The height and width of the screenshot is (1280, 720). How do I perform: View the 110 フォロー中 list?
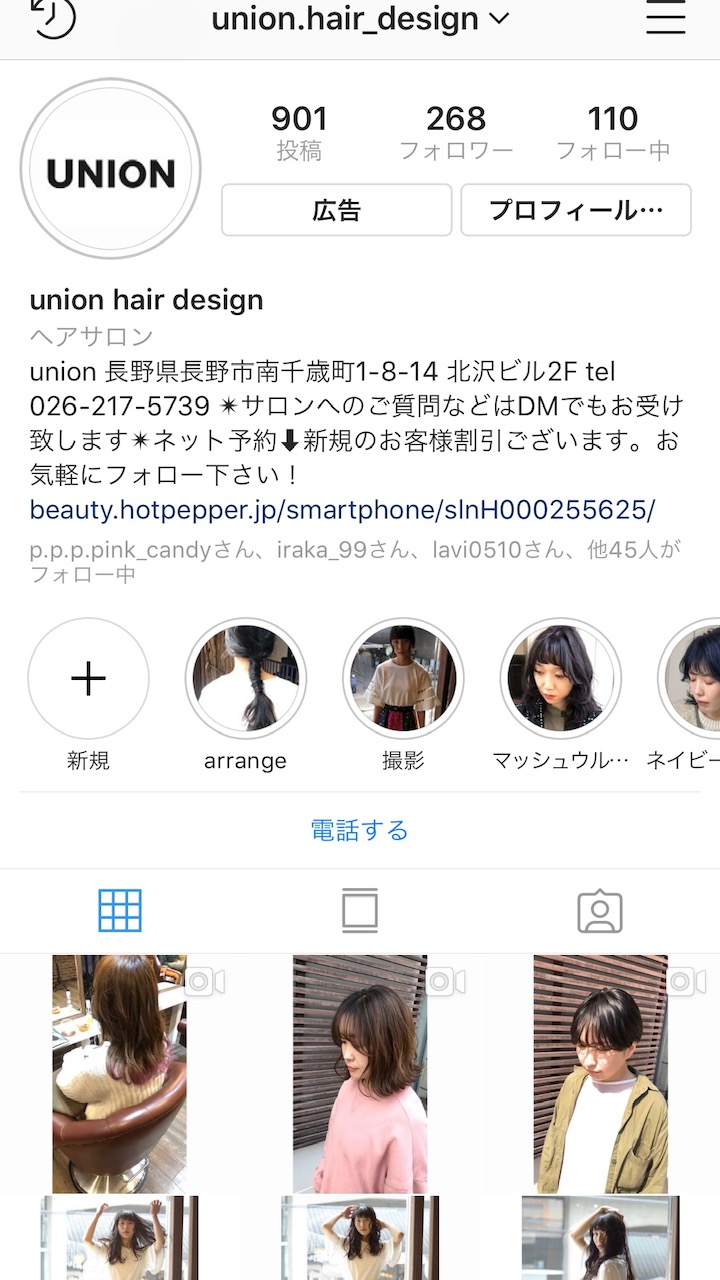(x=612, y=133)
